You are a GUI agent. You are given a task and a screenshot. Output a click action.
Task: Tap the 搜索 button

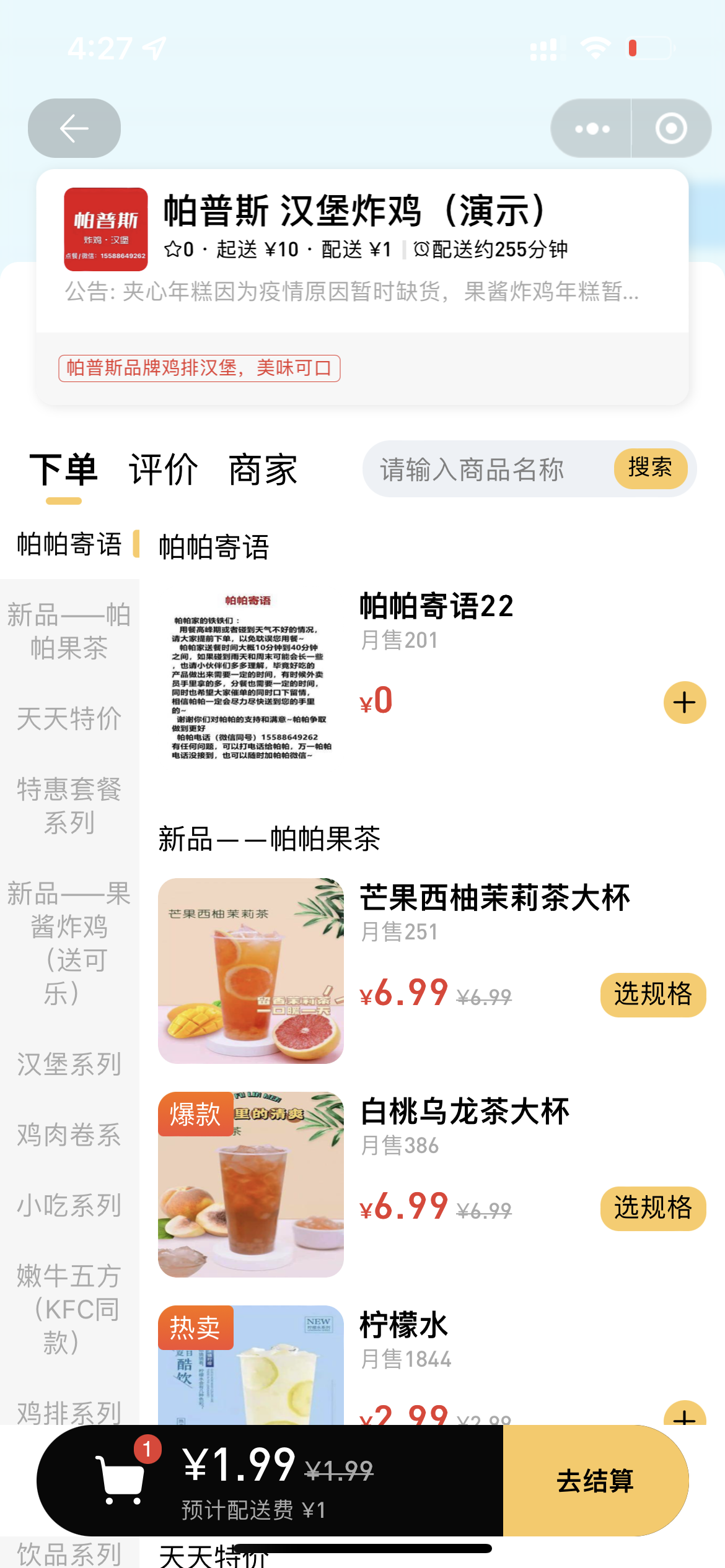(x=651, y=468)
